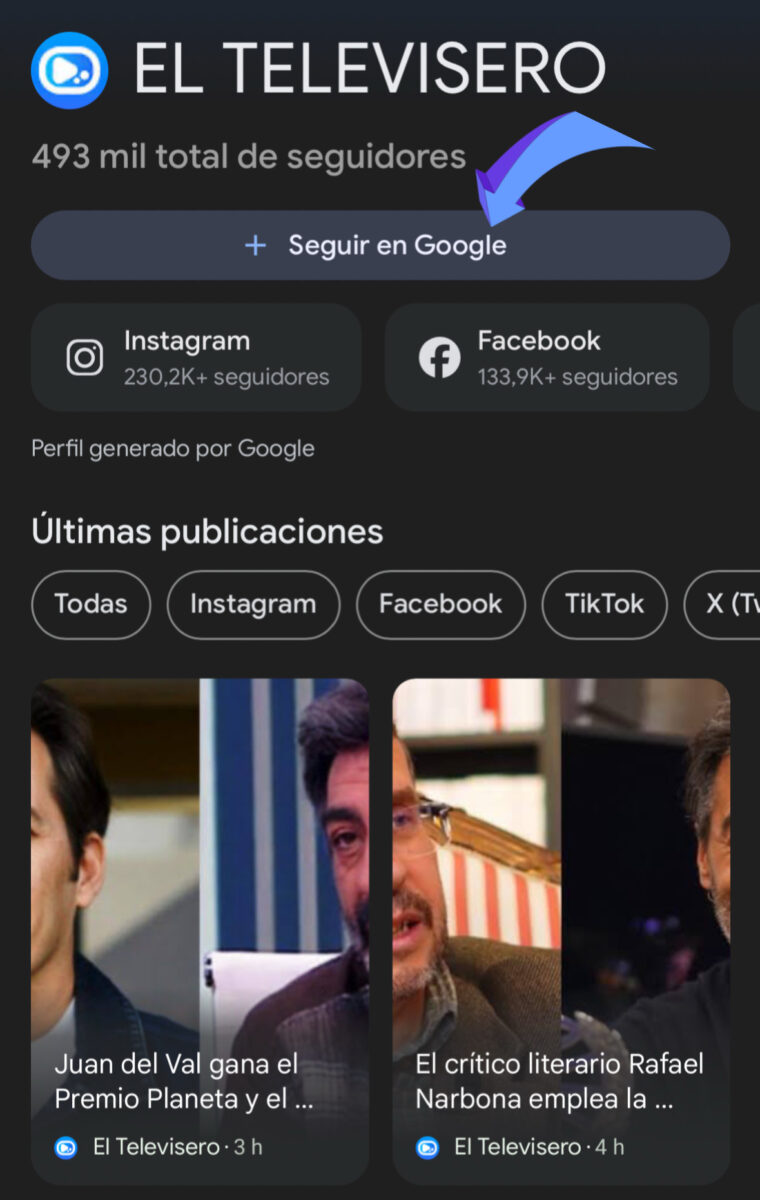Screen dimensions: 760x1200
Task: Open the Juan del Val Premio Planeta post
Action: click(x=199, y=930)
